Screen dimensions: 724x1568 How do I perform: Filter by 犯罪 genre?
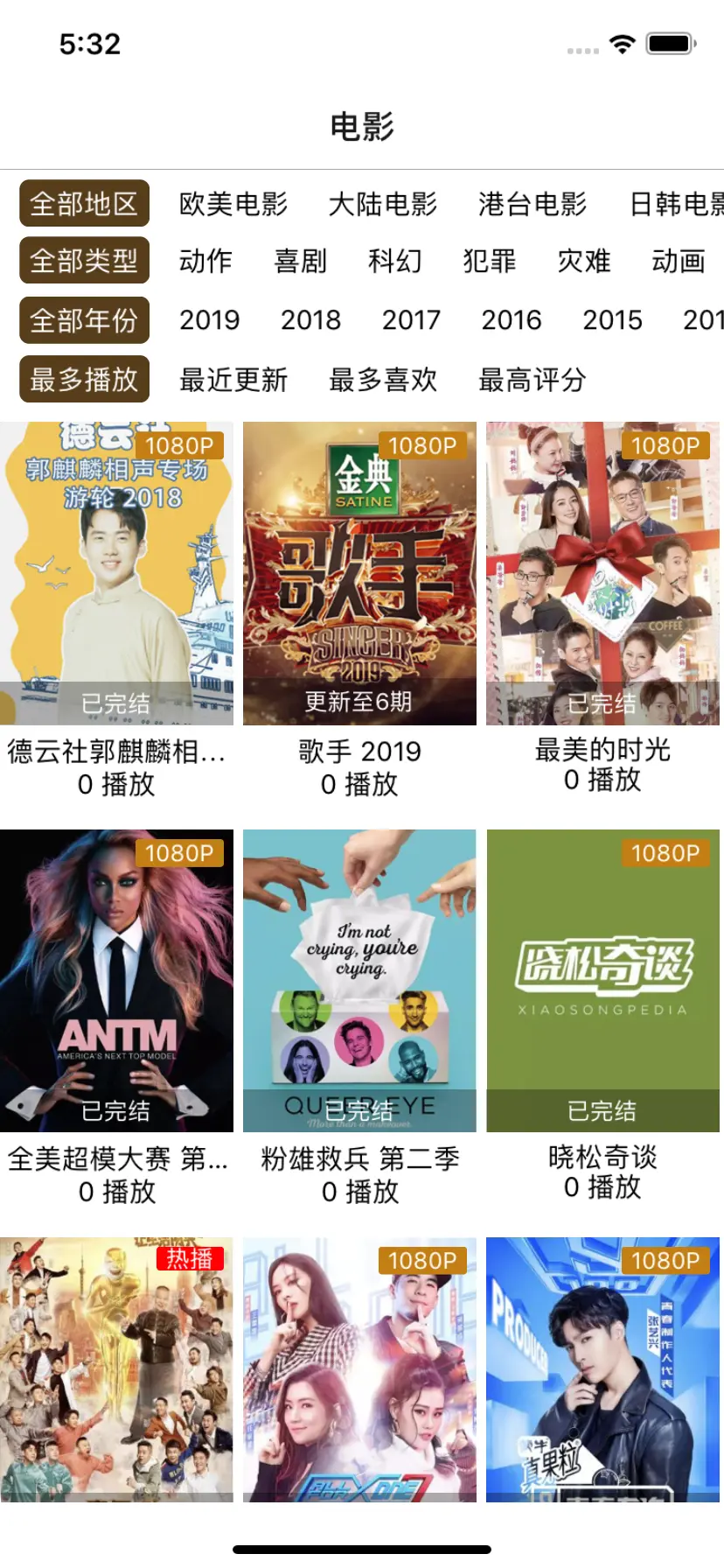[490, 261]
